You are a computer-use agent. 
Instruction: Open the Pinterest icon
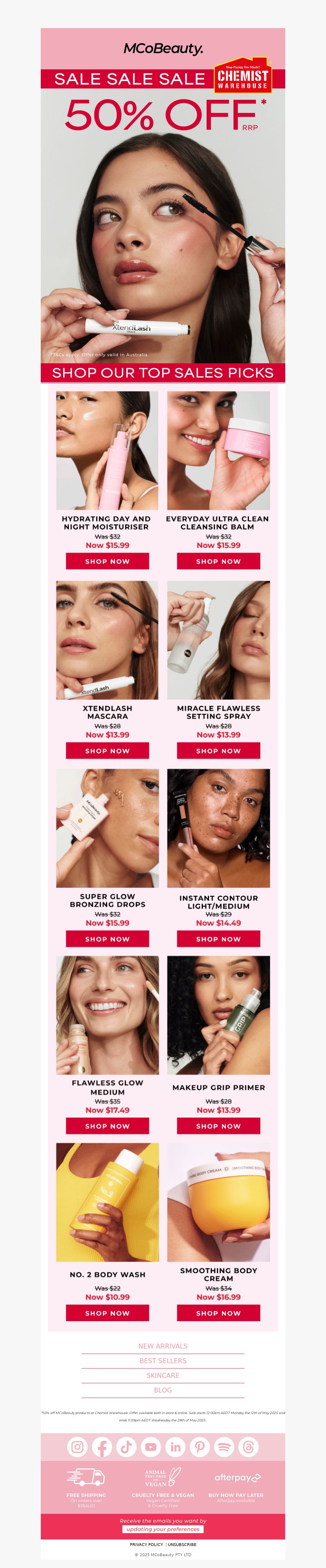click(199, 1446)
